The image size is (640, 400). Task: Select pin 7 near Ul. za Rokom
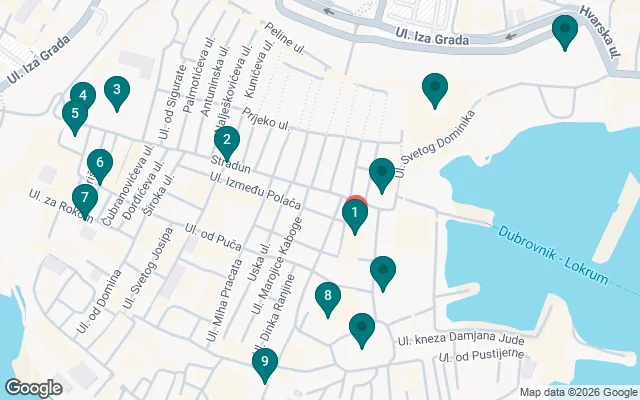[x=85, y=200]
